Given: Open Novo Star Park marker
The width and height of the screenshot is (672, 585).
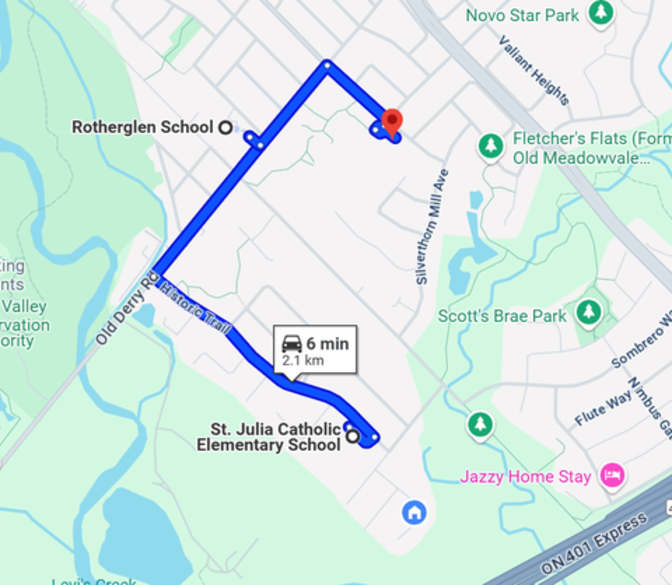Looking at the screenshot, I should click(601, 13).
